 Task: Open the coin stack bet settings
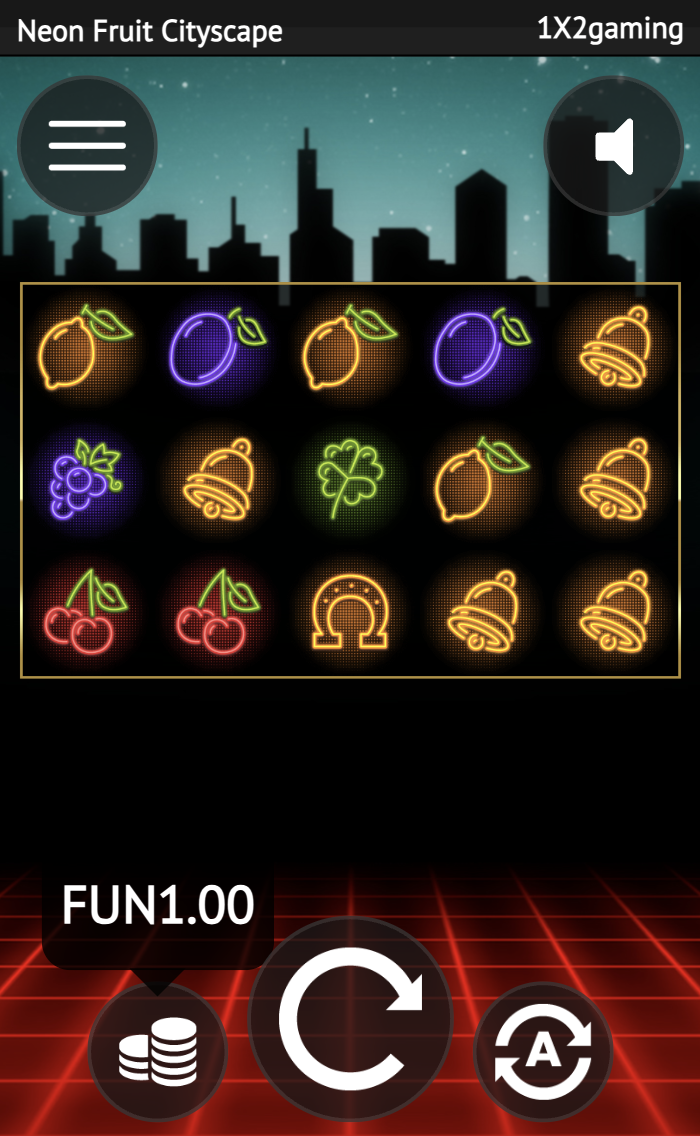coord(157,1051)
